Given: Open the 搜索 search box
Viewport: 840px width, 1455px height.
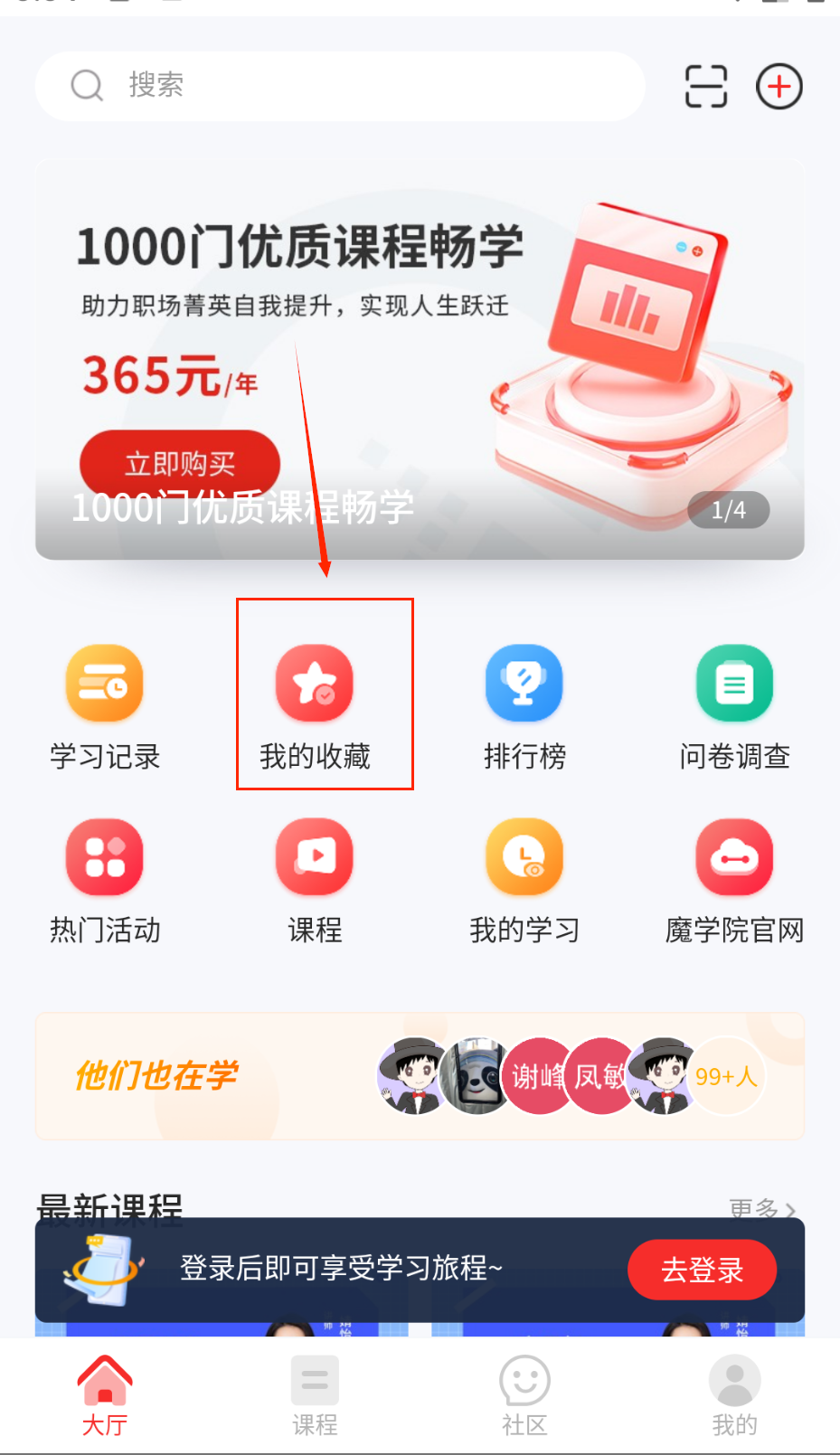Looking at the screenshot, I should click(339, 86).
